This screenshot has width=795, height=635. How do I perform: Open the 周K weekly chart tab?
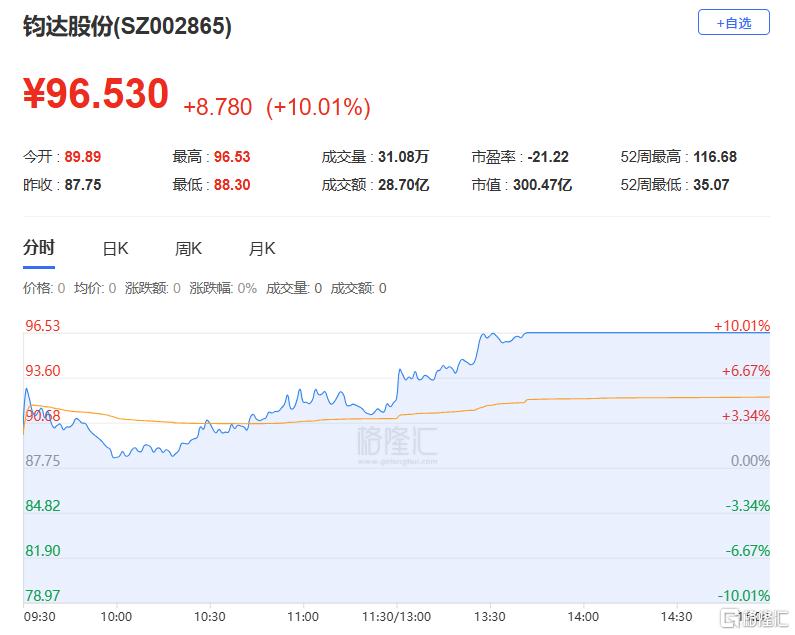188,249
